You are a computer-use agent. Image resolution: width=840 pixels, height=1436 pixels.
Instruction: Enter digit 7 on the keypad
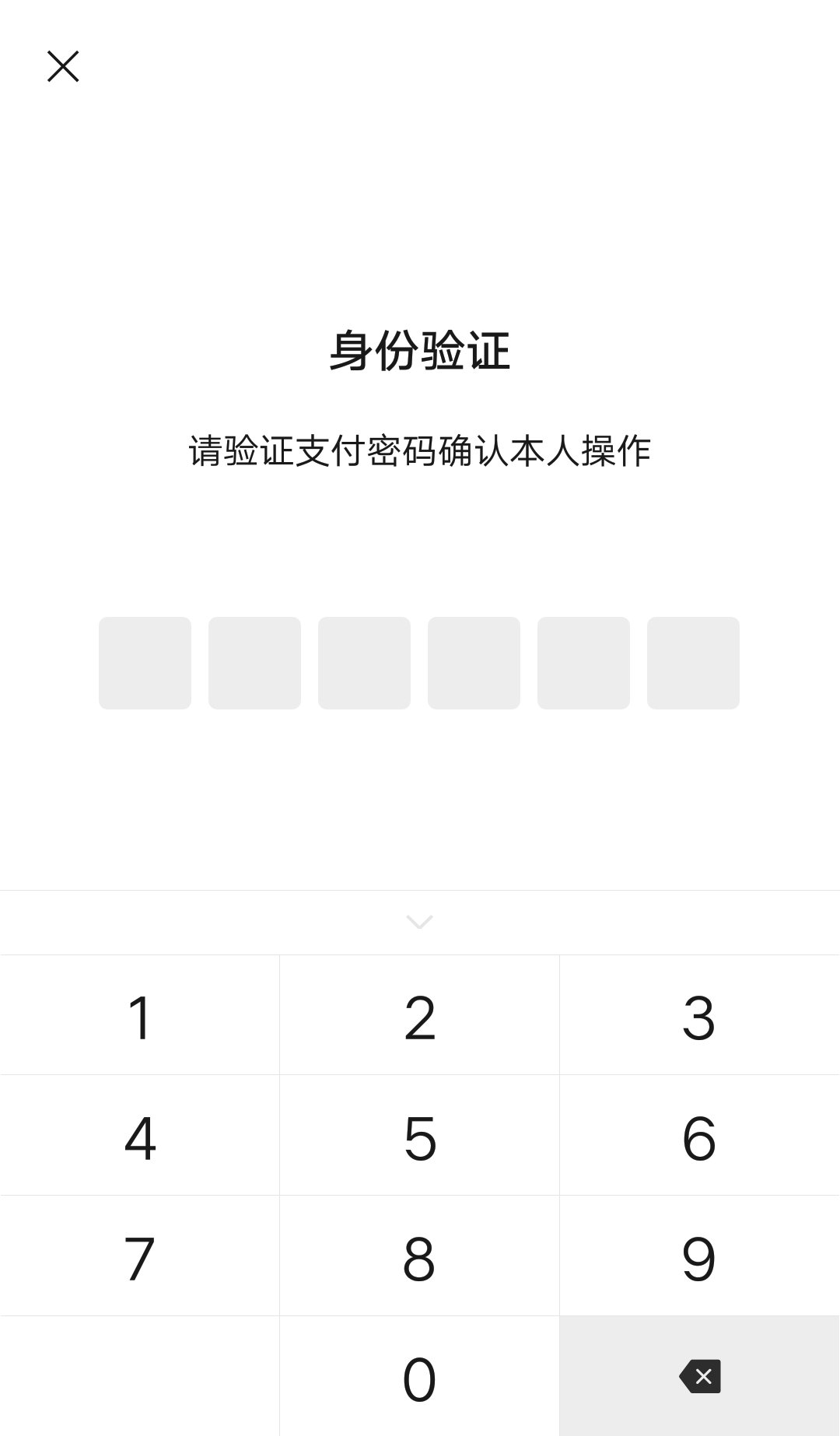(x=140, y=1257)
